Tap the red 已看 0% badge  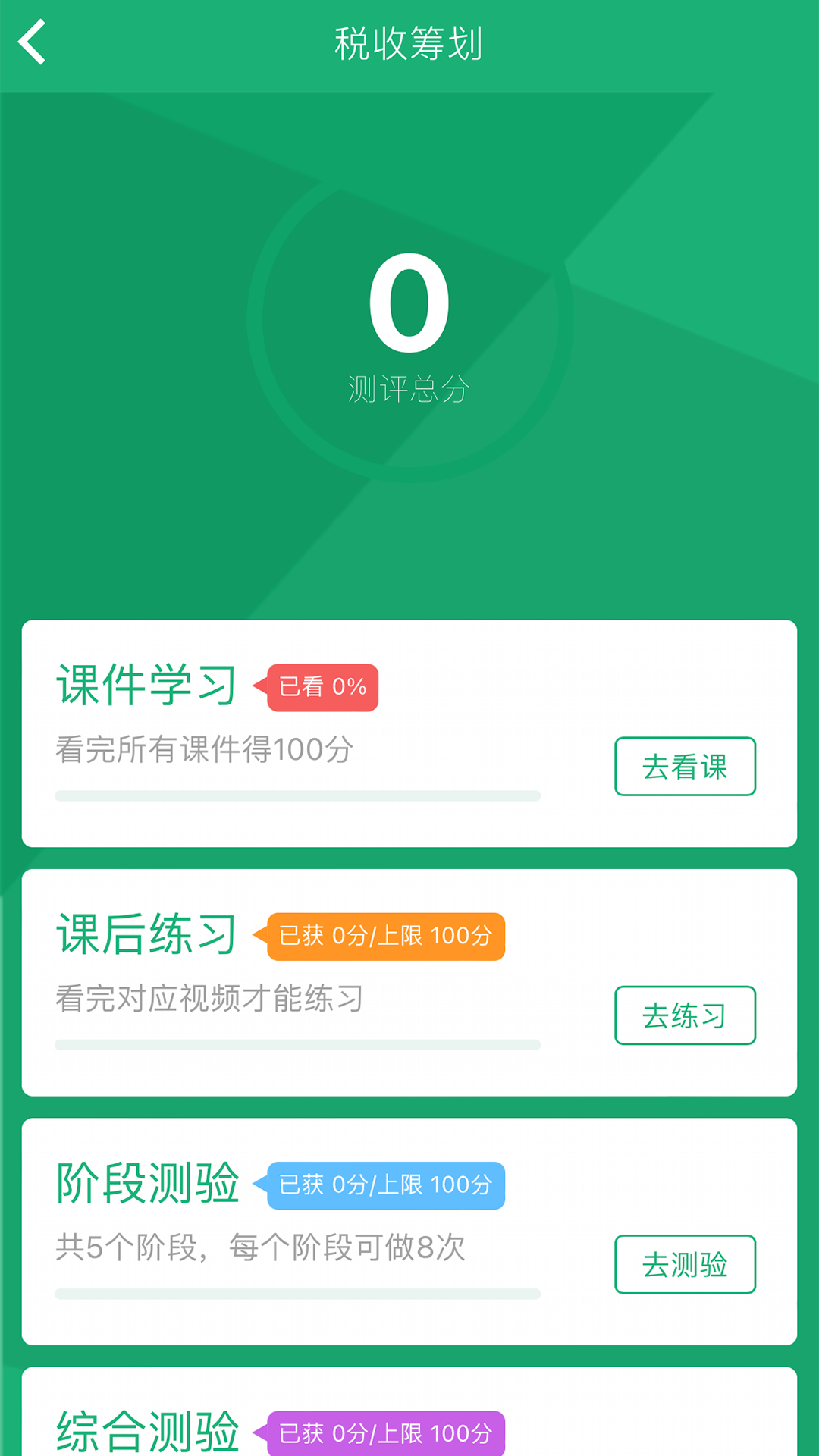pos(322,688)
